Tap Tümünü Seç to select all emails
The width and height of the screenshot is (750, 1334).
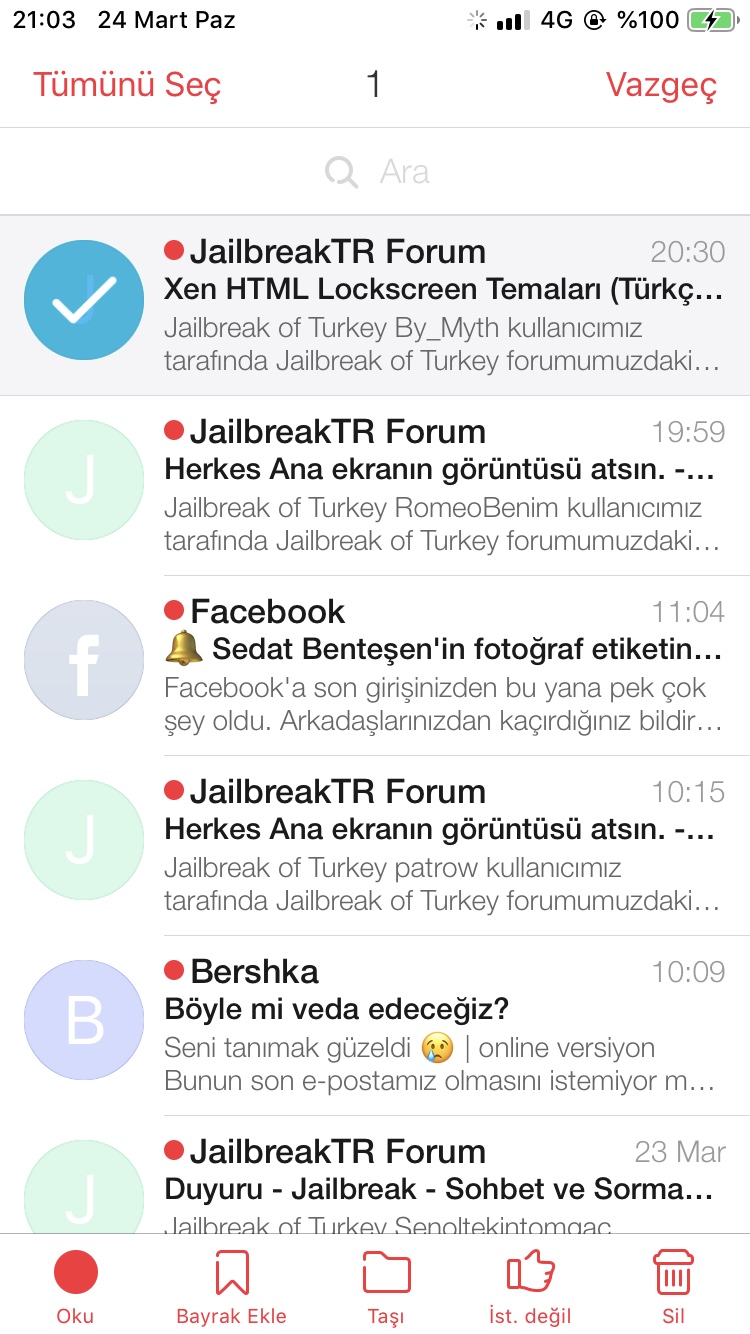tap(127, 85)
